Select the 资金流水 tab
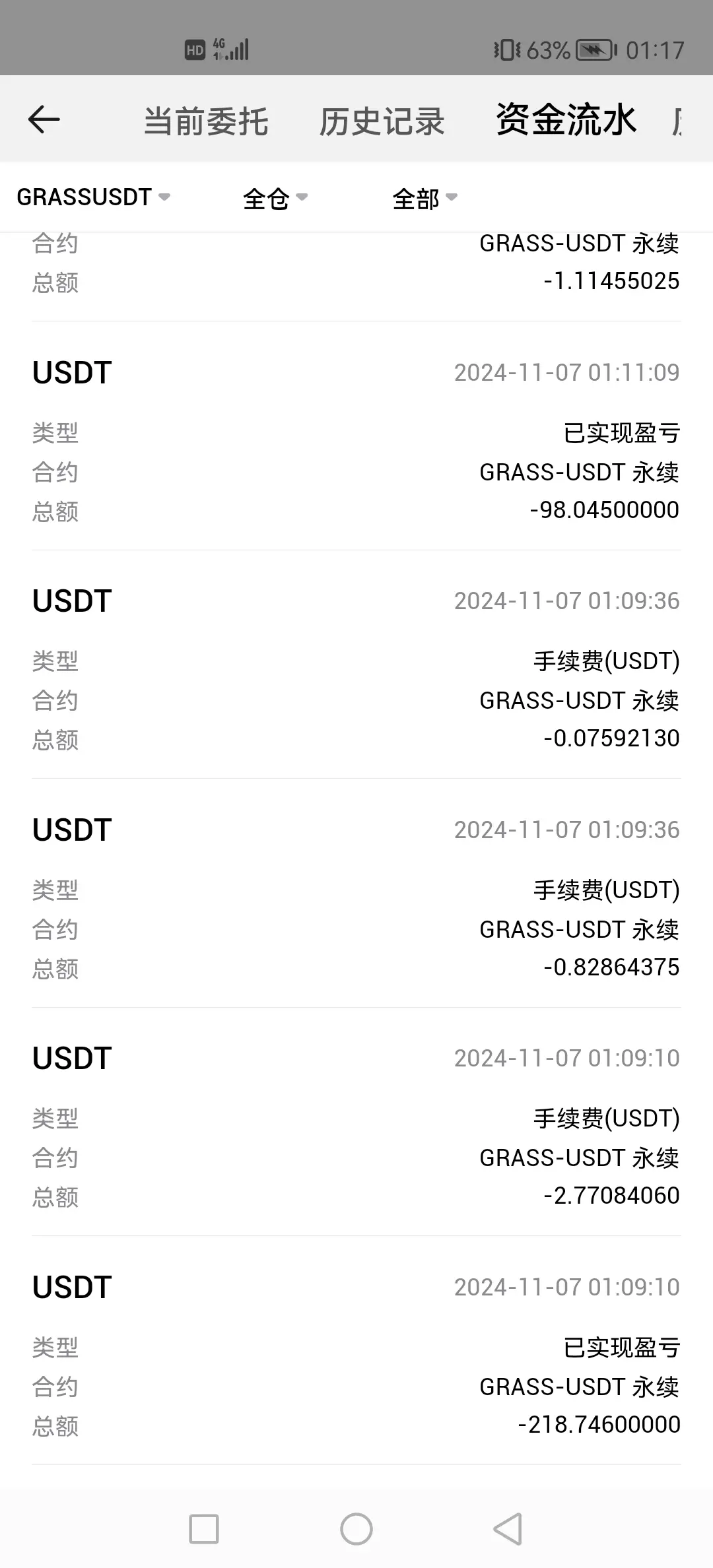Viewport: 713px width, 1568px height. coord(566,120)
